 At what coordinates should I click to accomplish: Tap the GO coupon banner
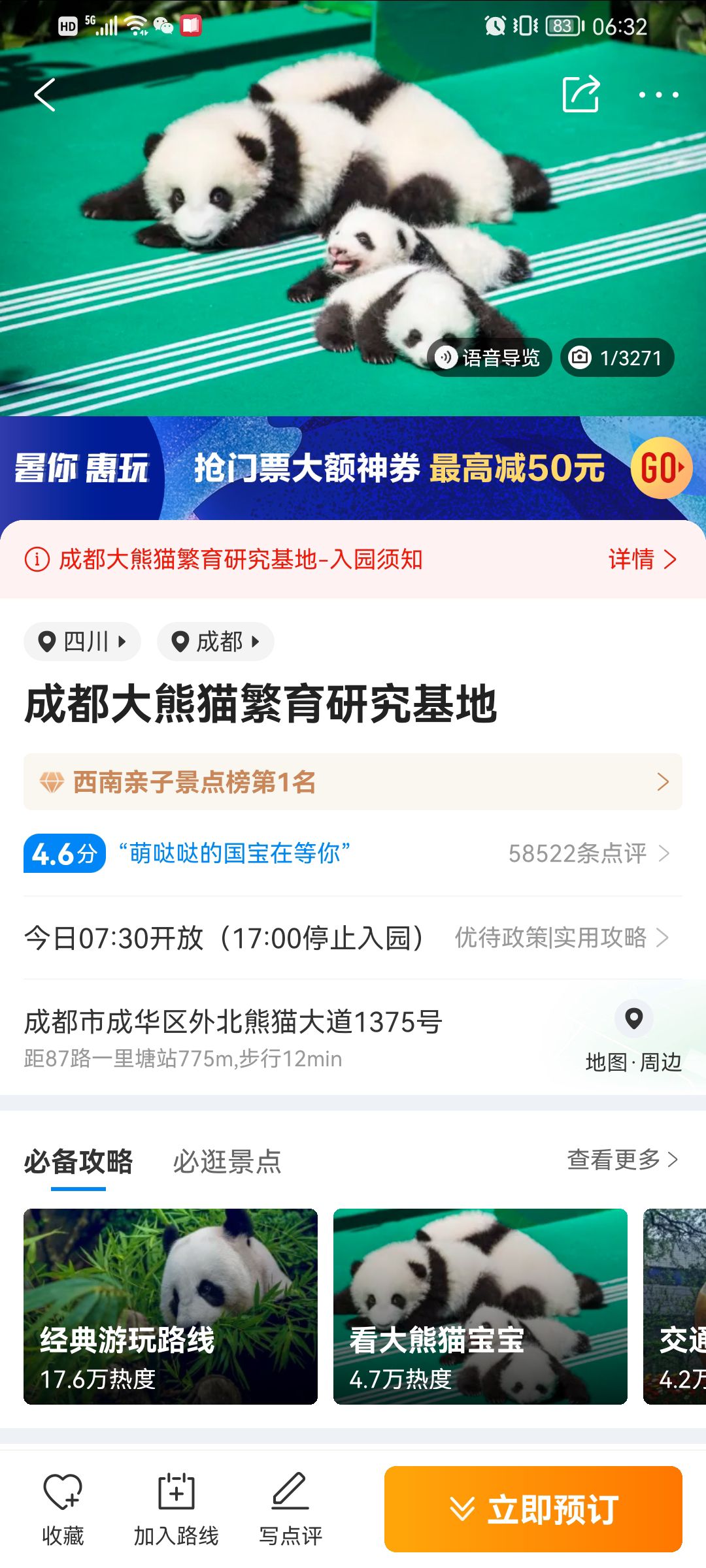pos(662,468)
